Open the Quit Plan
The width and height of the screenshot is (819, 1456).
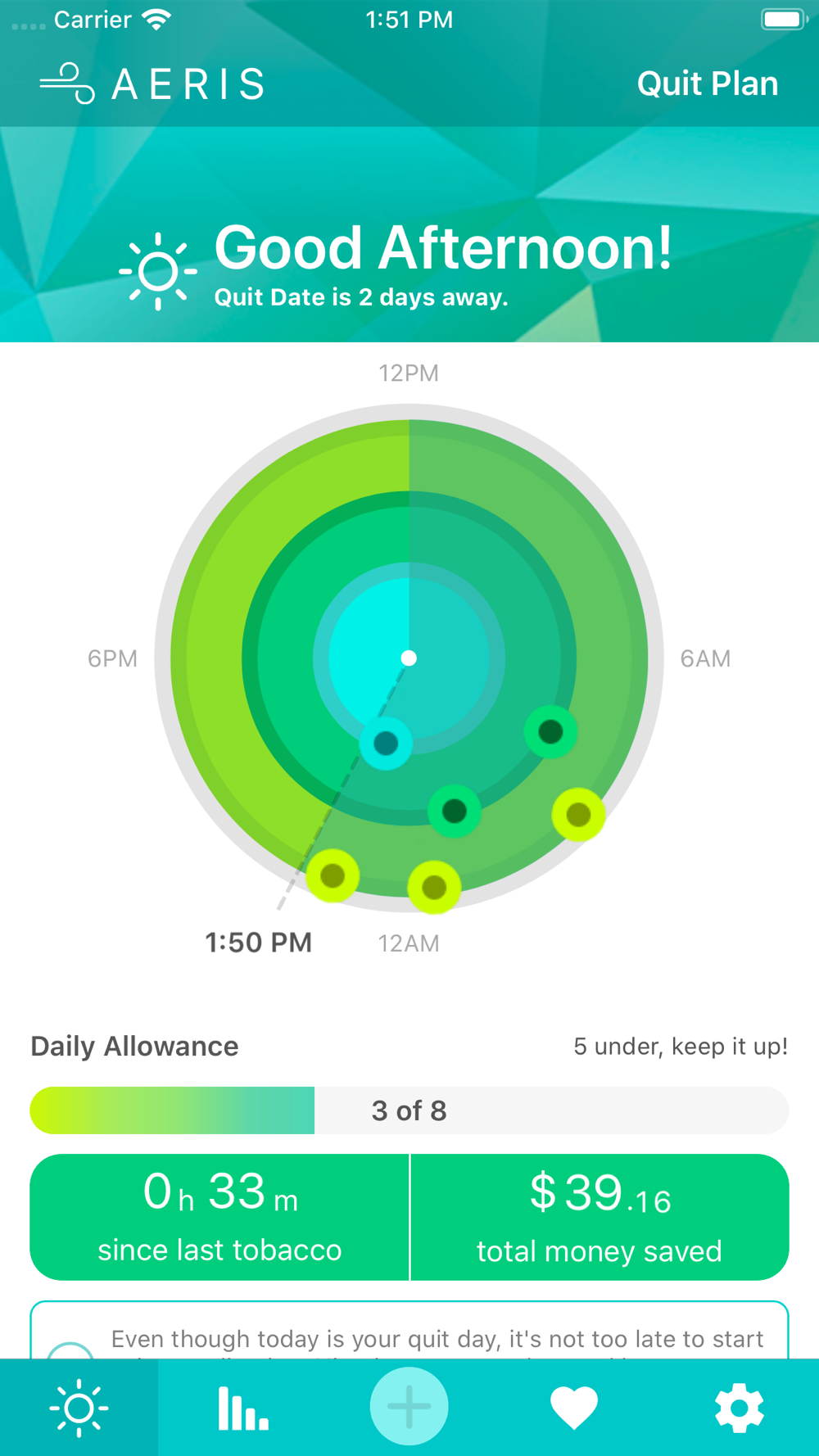pos(707,84)
